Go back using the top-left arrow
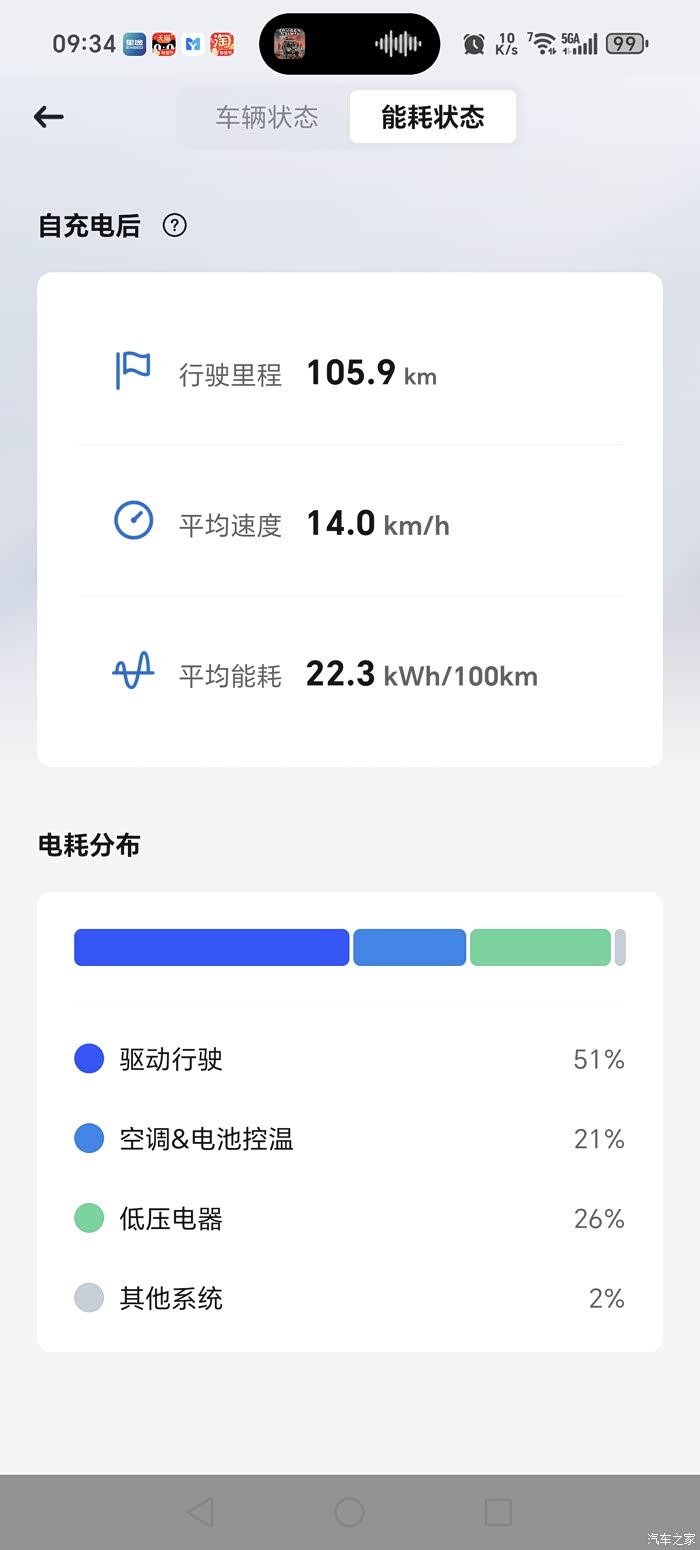Screen dimensions: 700x1550 tap(48, 117)
